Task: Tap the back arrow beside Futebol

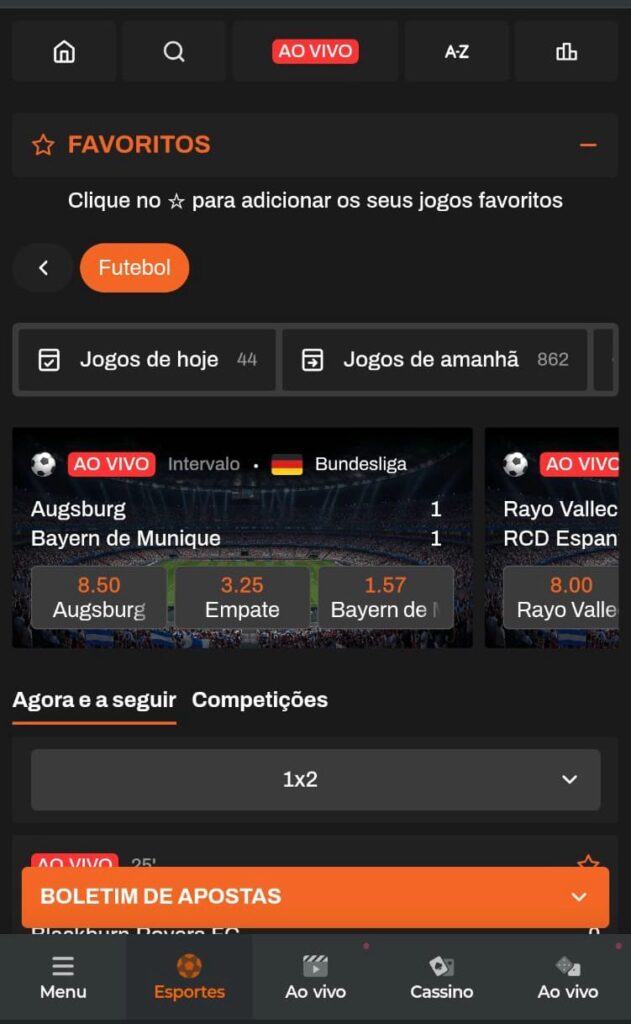Action: (43, 268)
